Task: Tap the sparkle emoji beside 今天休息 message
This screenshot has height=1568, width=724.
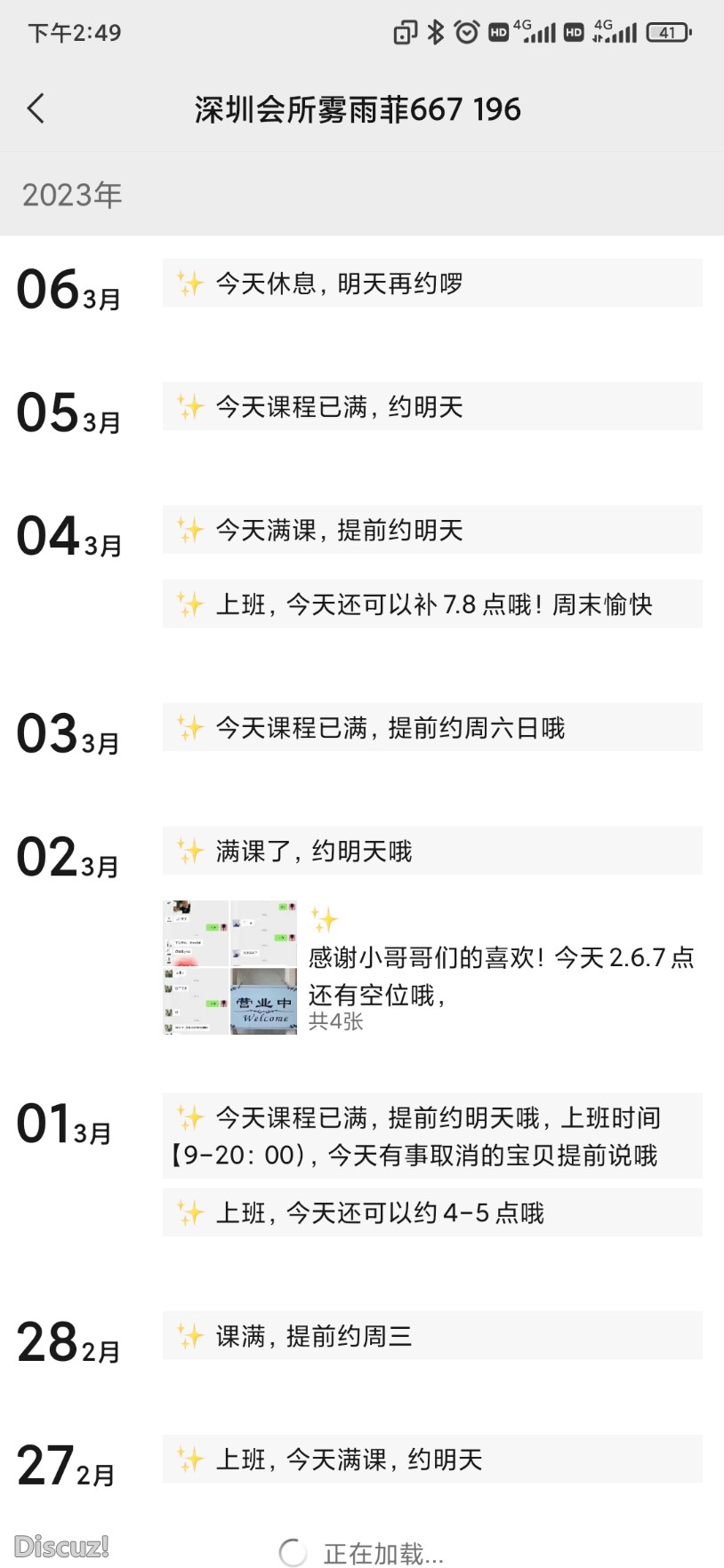Action: [189, 283]
